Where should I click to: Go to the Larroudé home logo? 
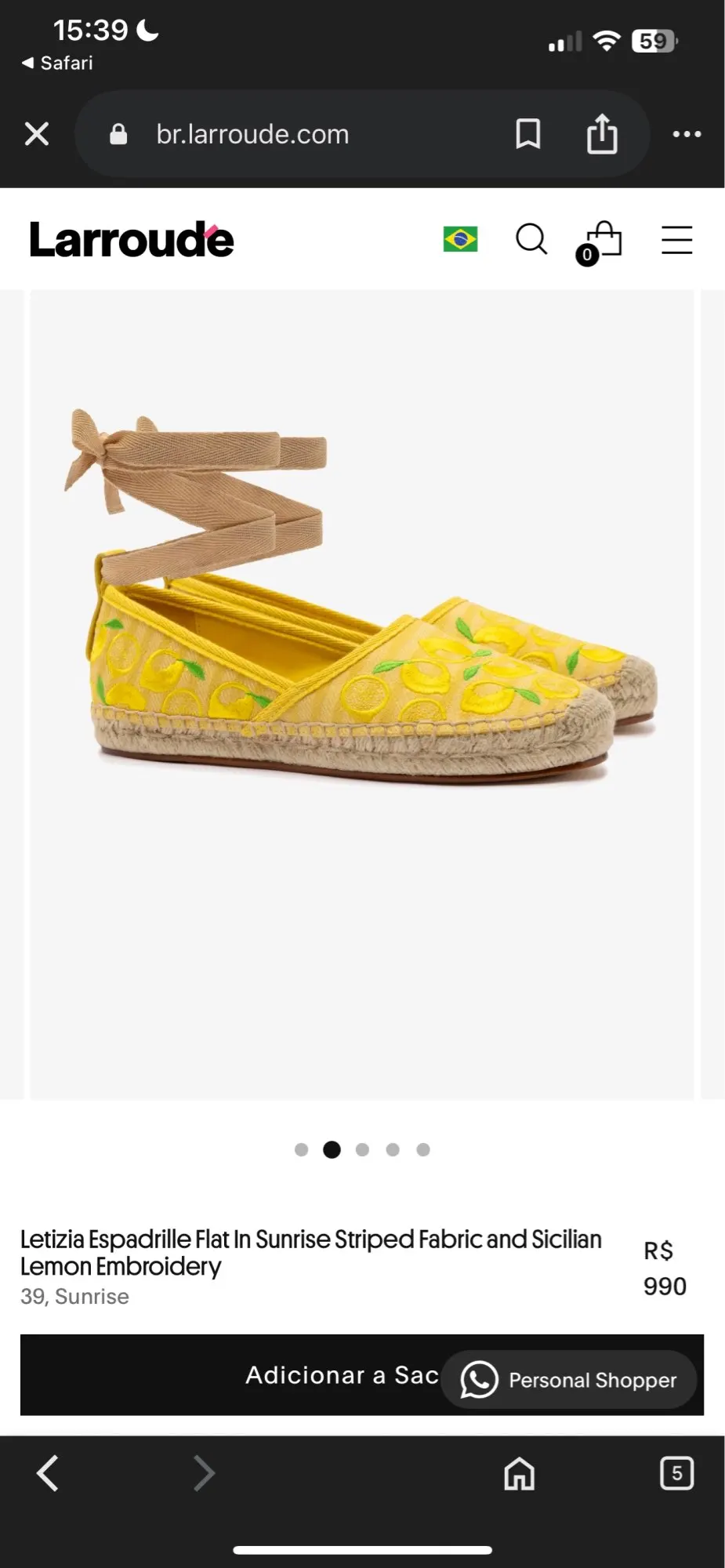coord(132,240)
